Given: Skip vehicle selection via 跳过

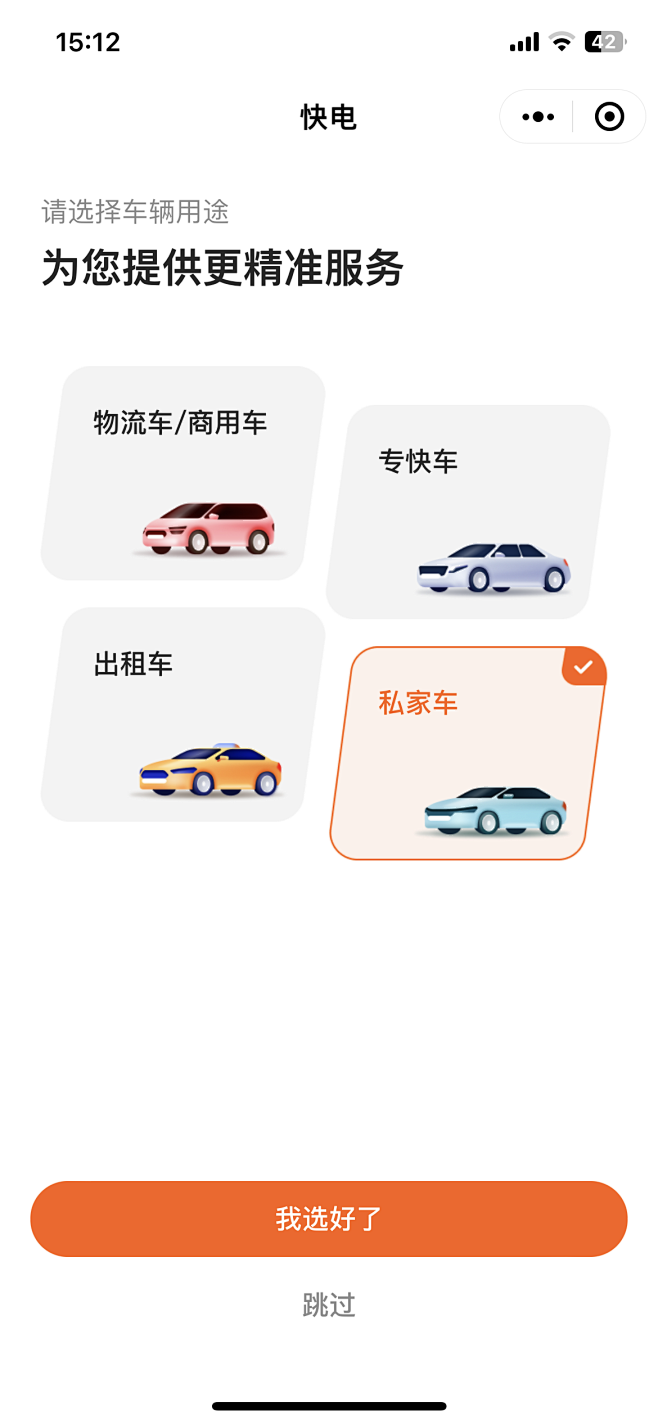Looking at the screenshot, I should [329, 1304].
